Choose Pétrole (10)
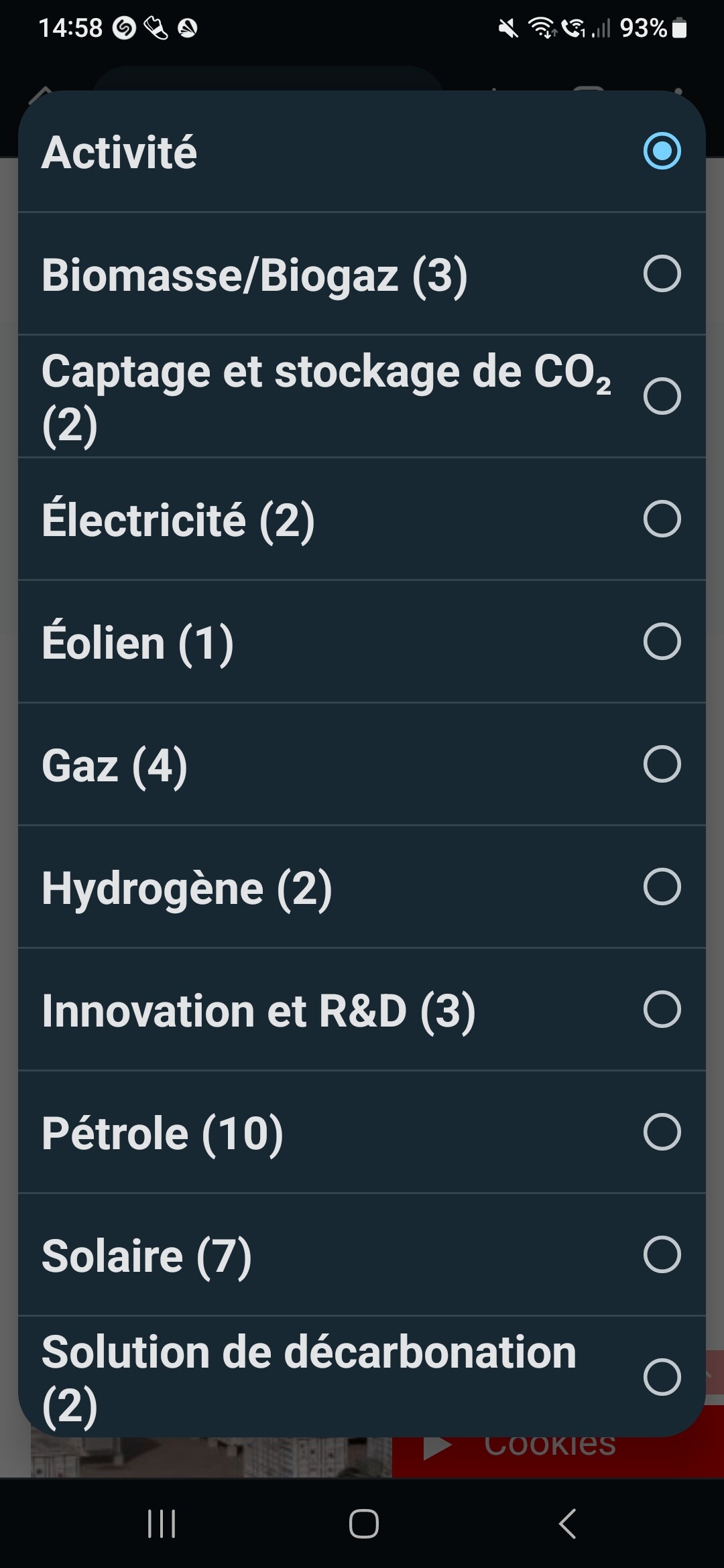This screenshot has height=1568, width=724. point(362,1132)
